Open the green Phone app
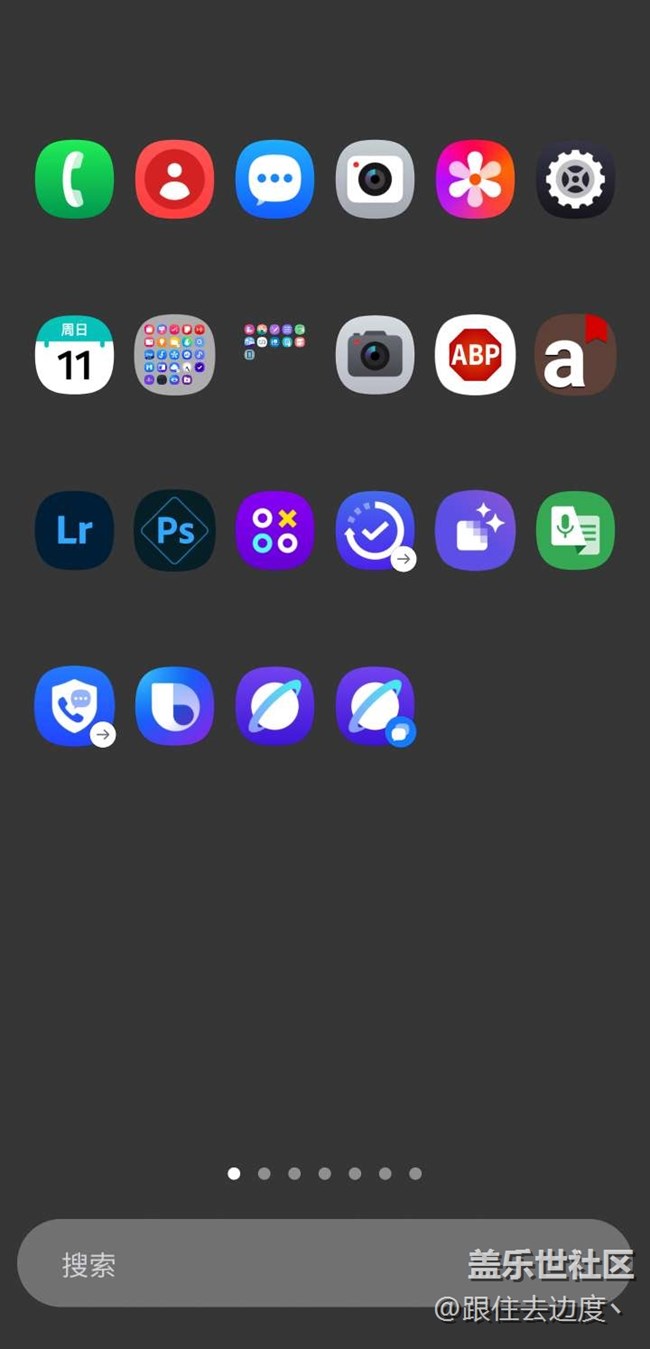This screenshot has height=1349, width=650. pos(75,179)
